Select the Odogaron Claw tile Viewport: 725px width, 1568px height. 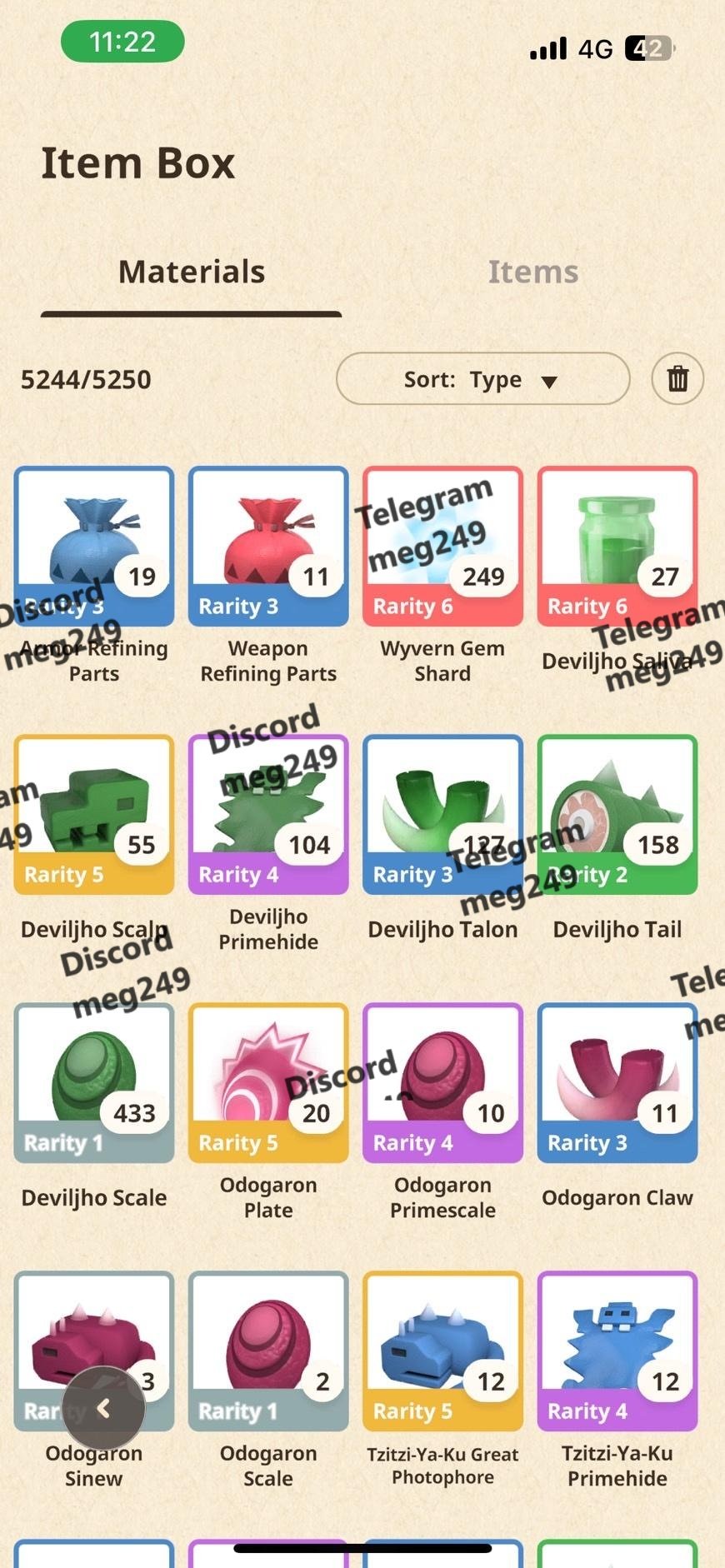click(x=617, y=1082)
